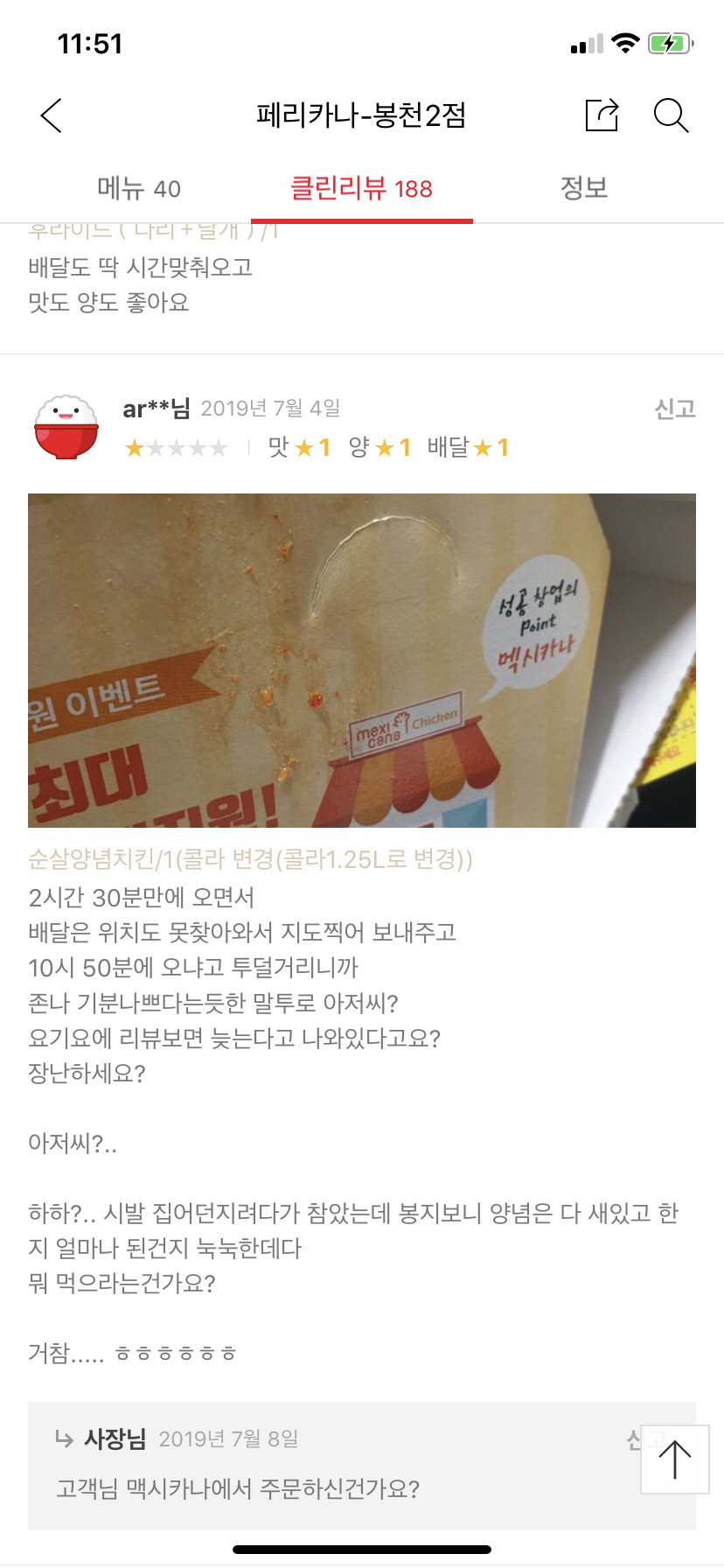Jump to top with the up arrow button
The width and height of the screenshot is (724, 1568).
(674, 1459)
